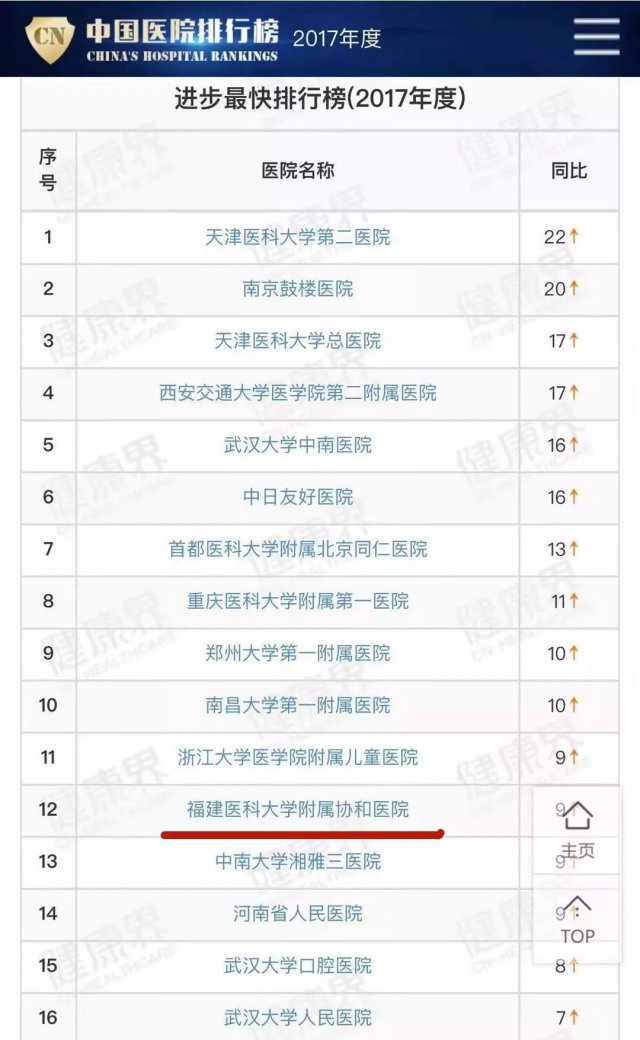Screen dimensions: 640x1040
Task: Open the hamburger menu
Action: [x=596, y=36]
